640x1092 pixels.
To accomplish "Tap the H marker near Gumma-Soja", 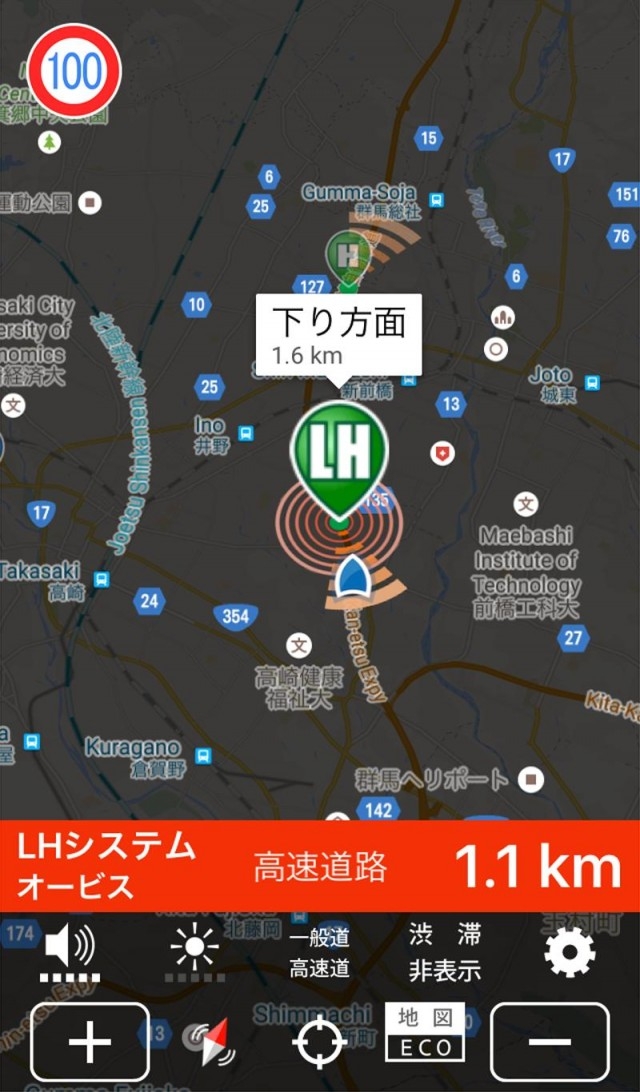I will tap(348, 255).
